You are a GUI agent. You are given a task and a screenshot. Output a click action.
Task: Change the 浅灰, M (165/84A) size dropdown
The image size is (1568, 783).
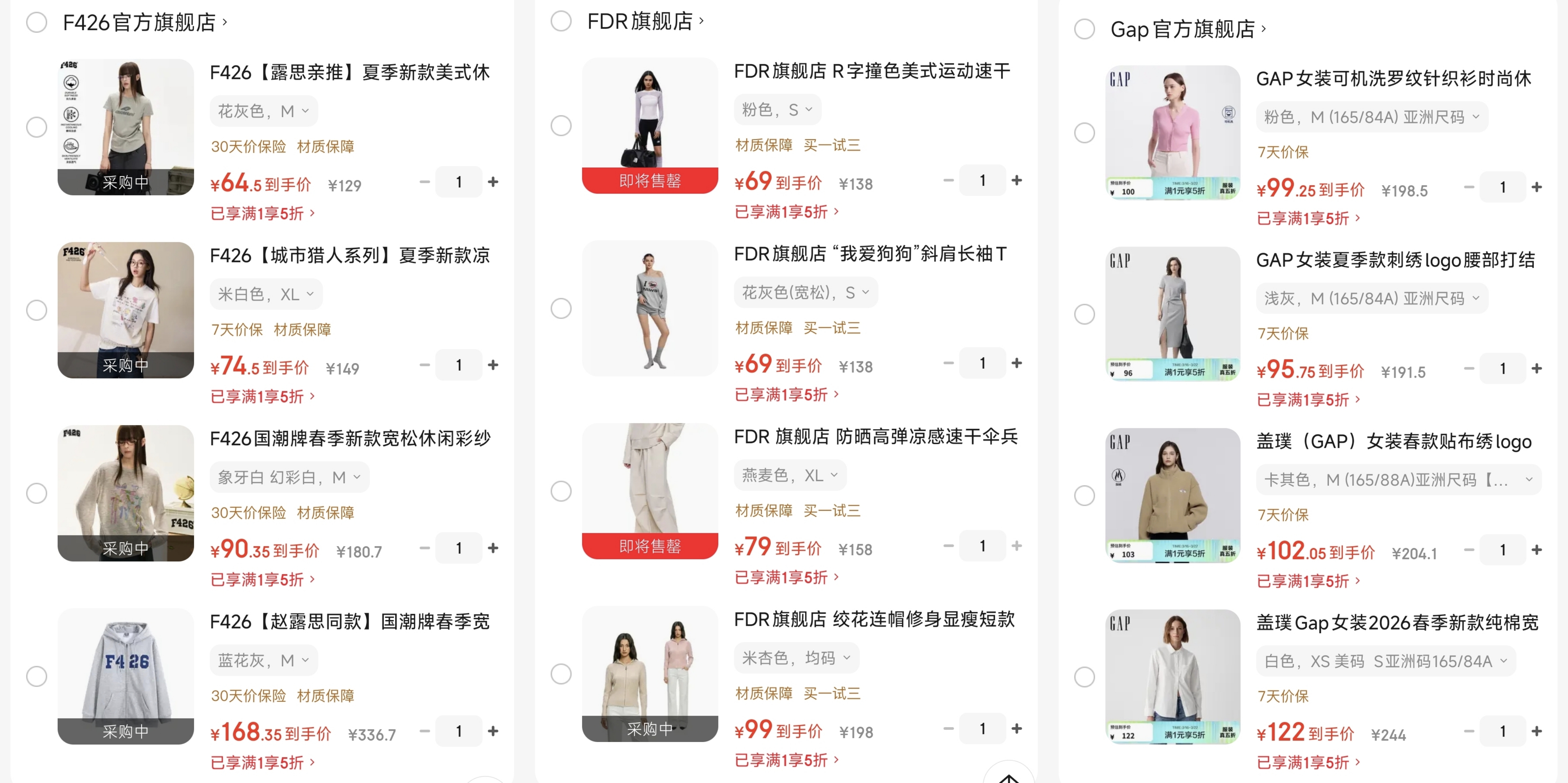click(x=1371, y=298)
